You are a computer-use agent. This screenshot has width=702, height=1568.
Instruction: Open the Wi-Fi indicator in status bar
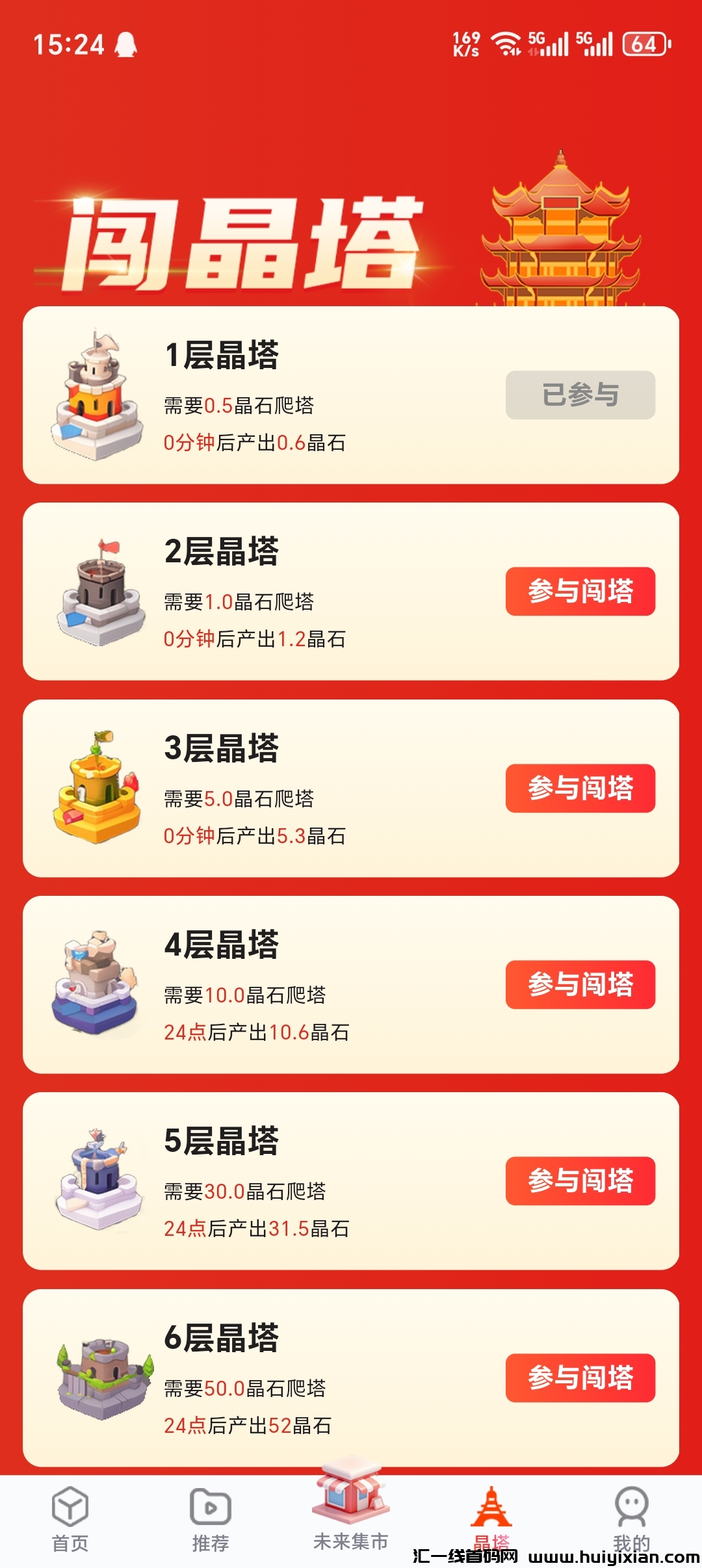pyautogui.click(x=504, y=44)
